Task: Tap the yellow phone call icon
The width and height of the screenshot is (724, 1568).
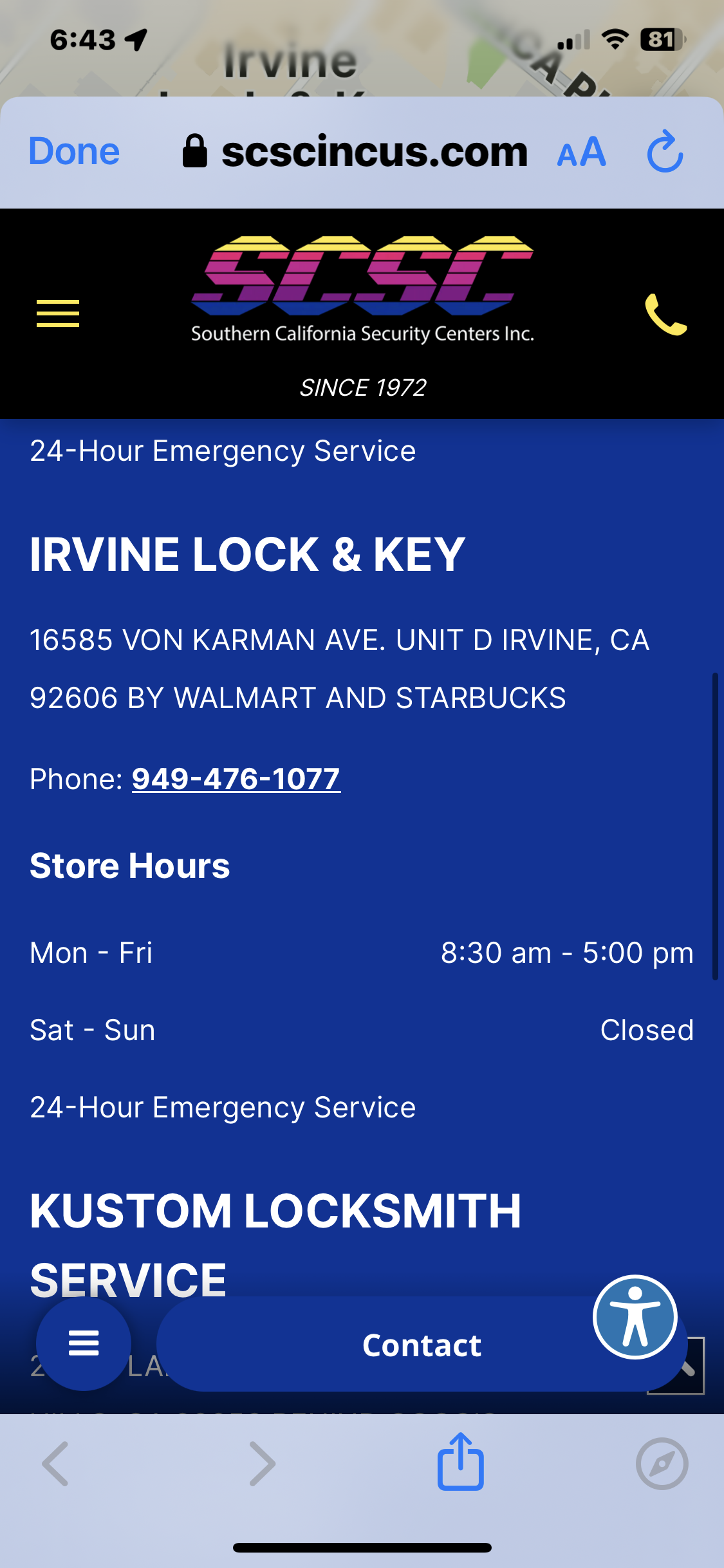Action: tap(666, 315)
